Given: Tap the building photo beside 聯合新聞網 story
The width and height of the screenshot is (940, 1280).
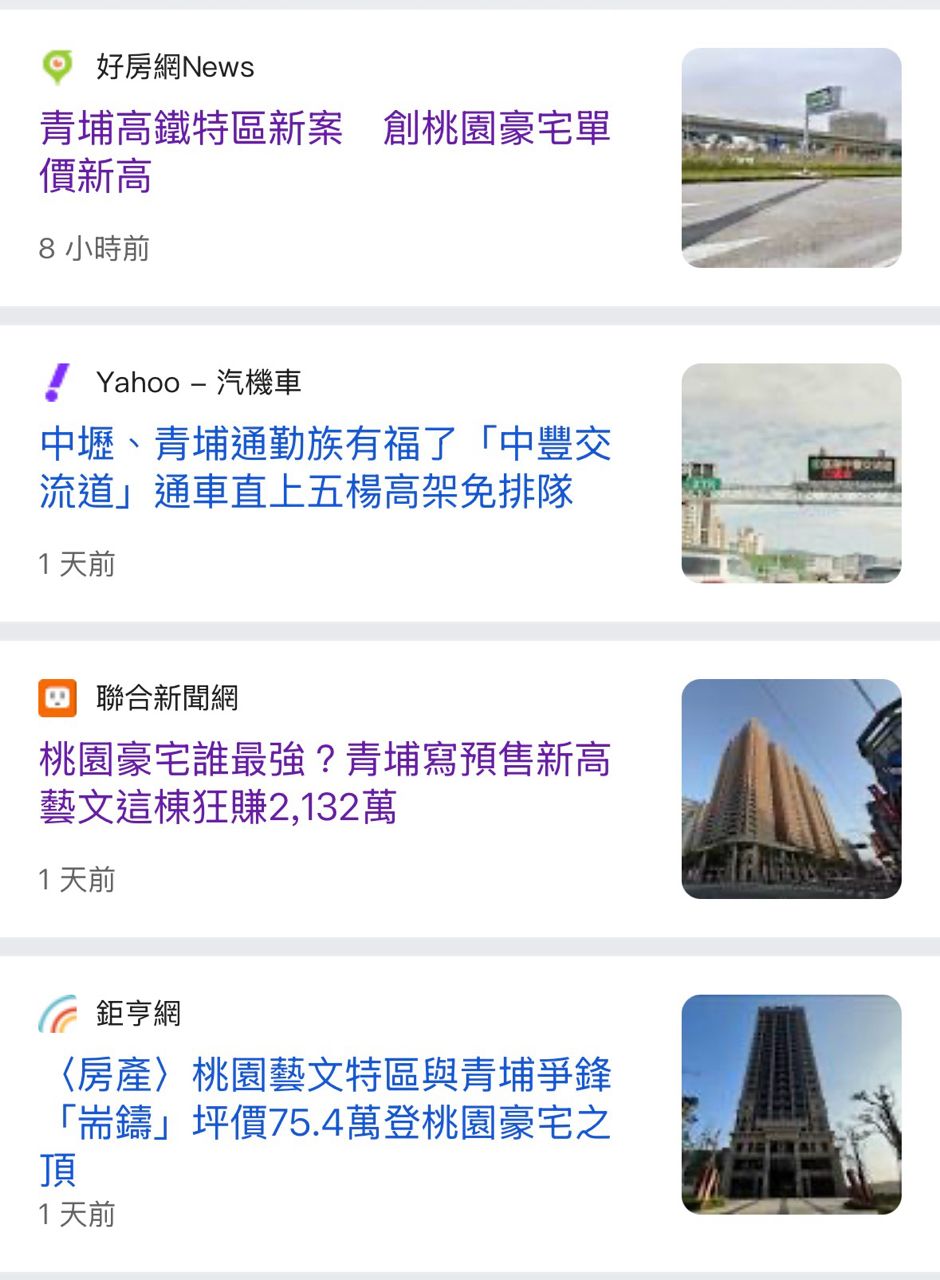Looking at the screenshot, I should click(x=791, y=789).
